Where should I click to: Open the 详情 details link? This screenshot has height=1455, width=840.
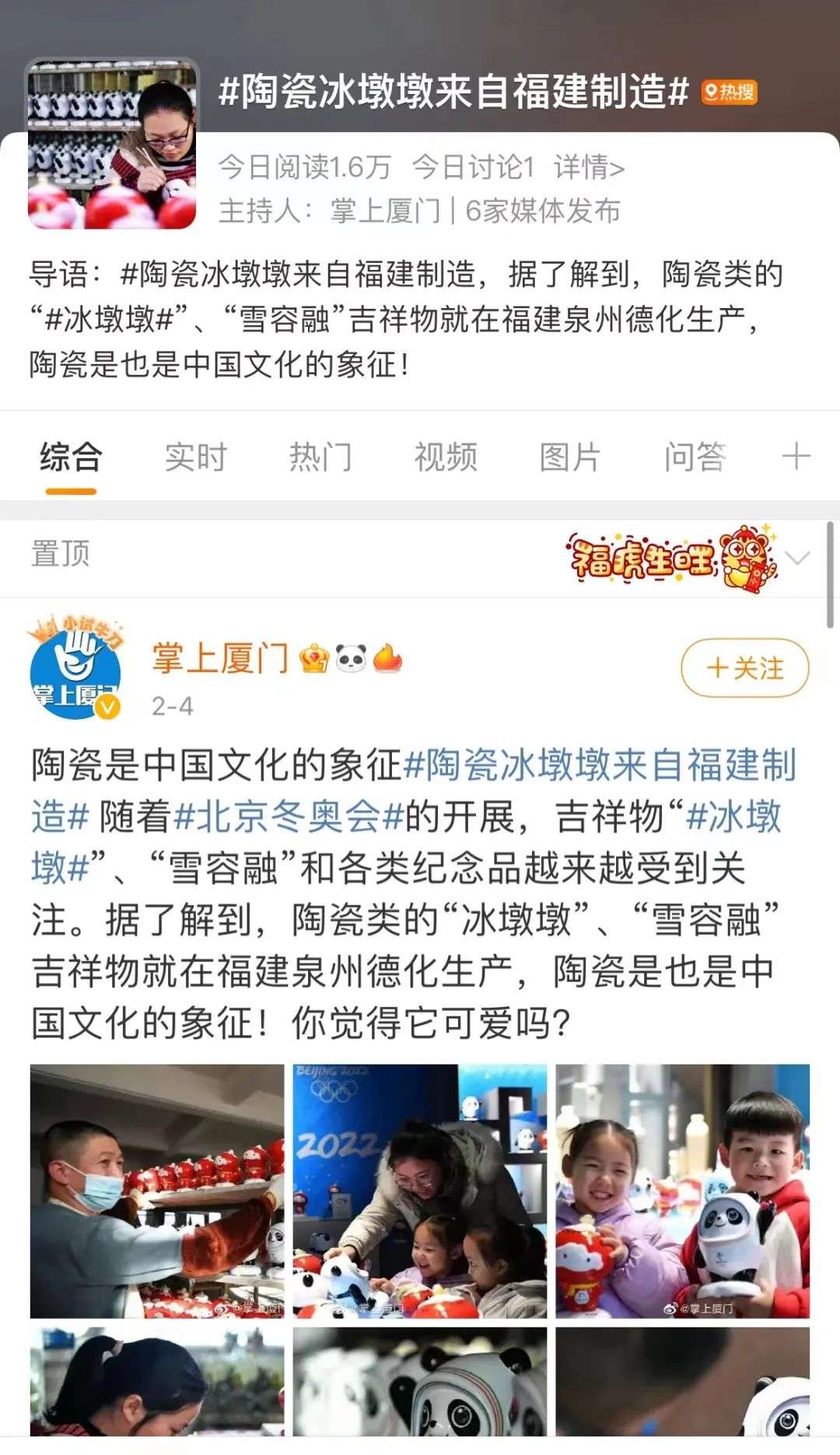[x=589, y=167]
